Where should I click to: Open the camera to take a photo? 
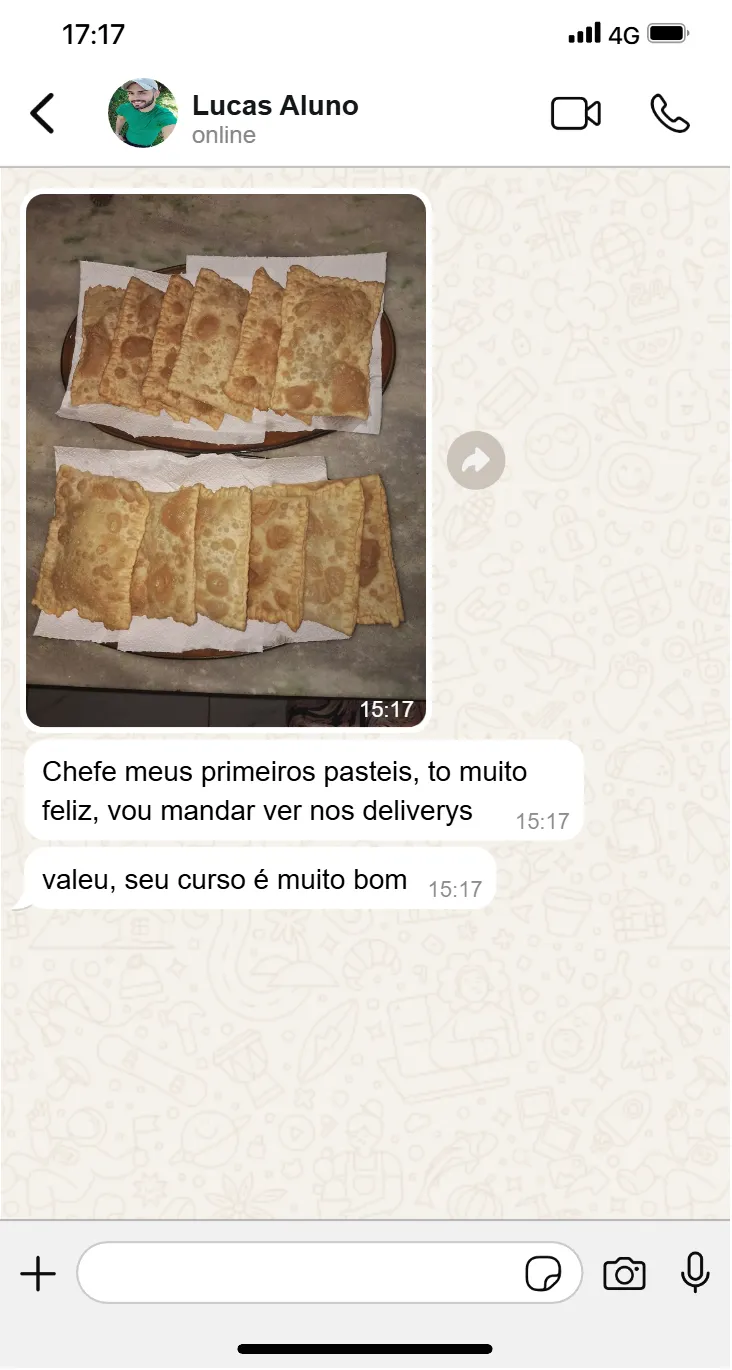(x=624, y=1274)
